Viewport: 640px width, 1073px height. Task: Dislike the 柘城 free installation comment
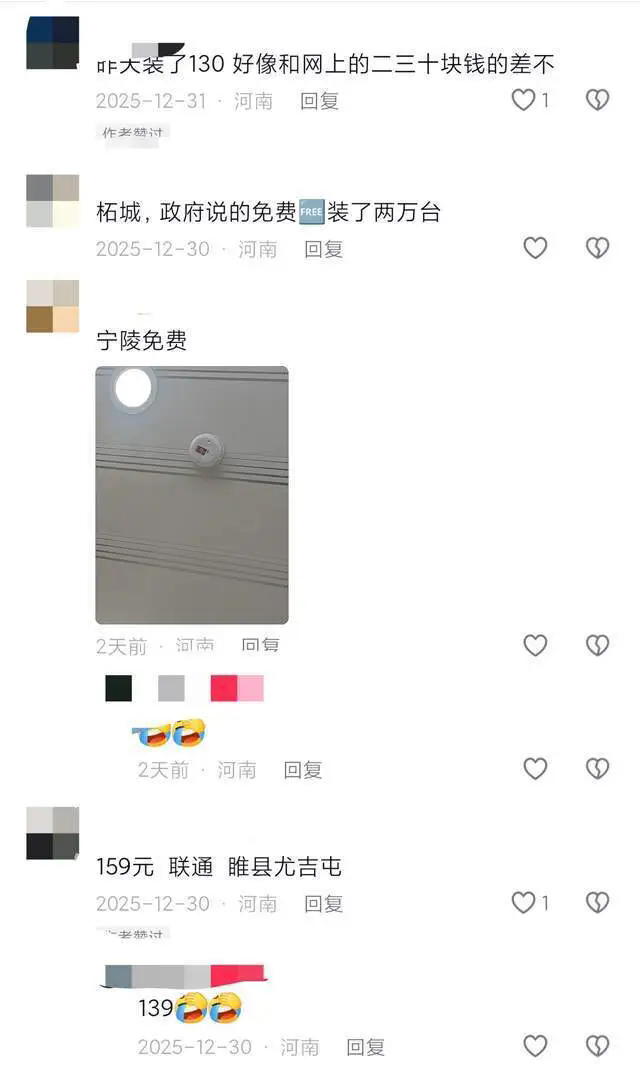(x=597, y=248)
